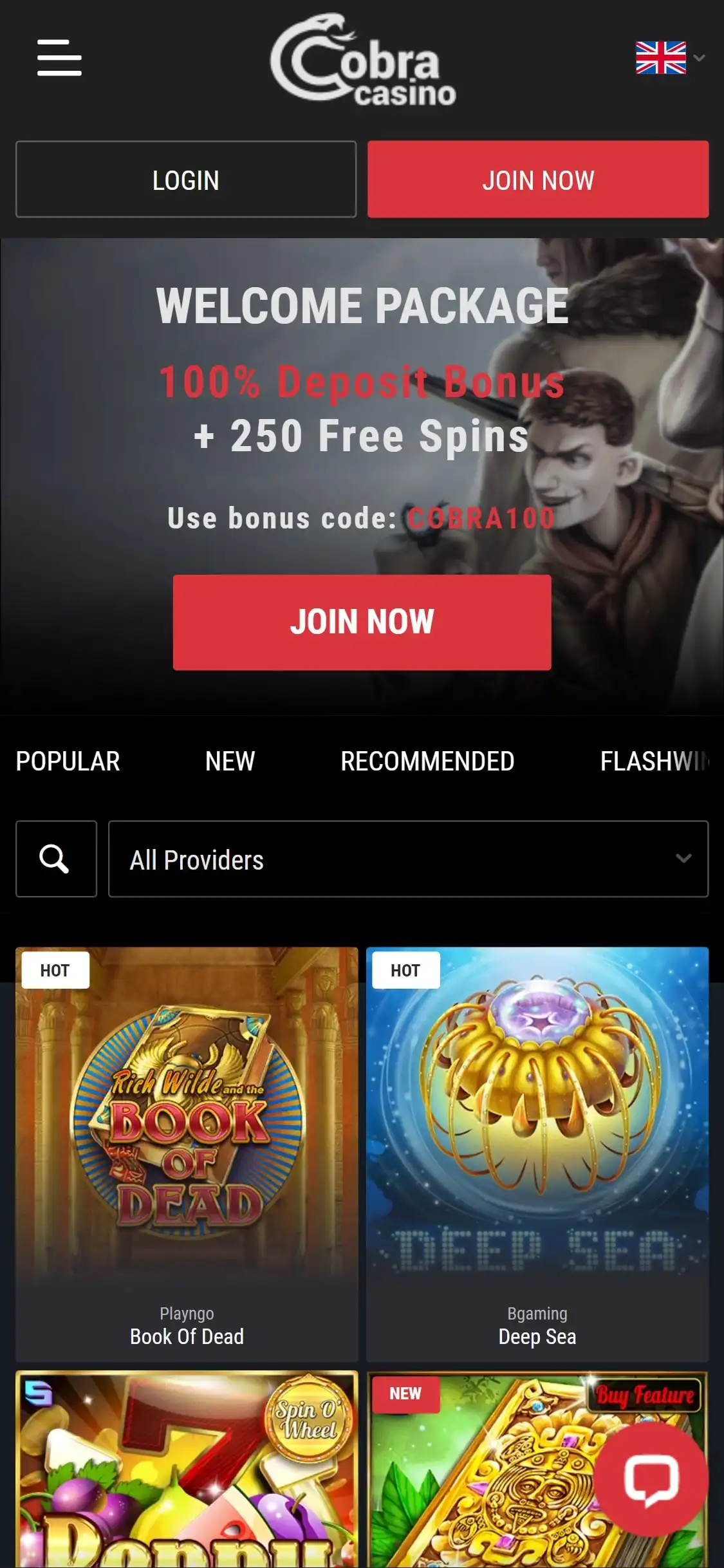Open the game search icon
Image resolution: width=724 pixels, height=1568 pixels.
(x=56, y=859)
